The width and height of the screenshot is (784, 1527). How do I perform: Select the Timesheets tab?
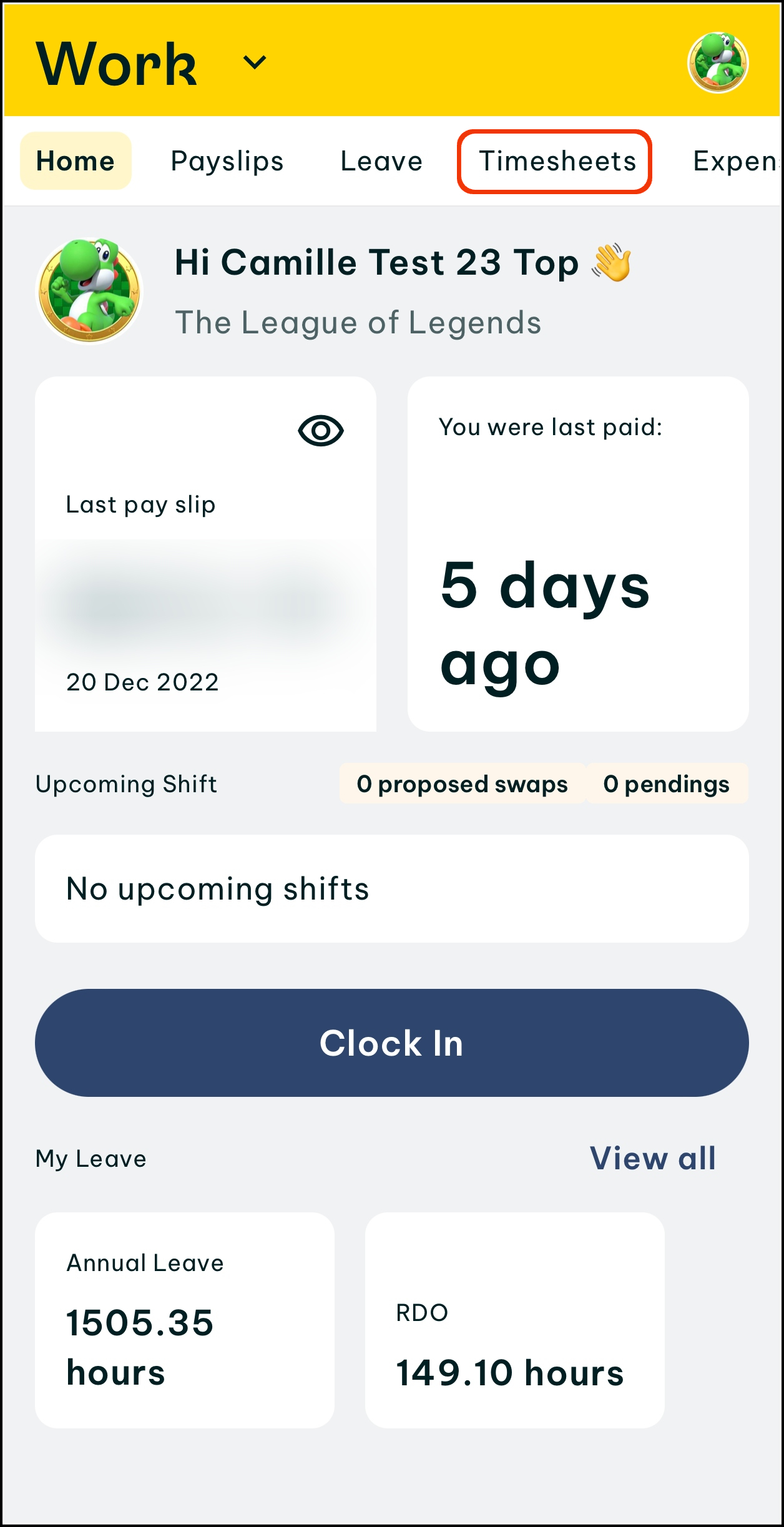pyautogui.click(x=556, y=161)
